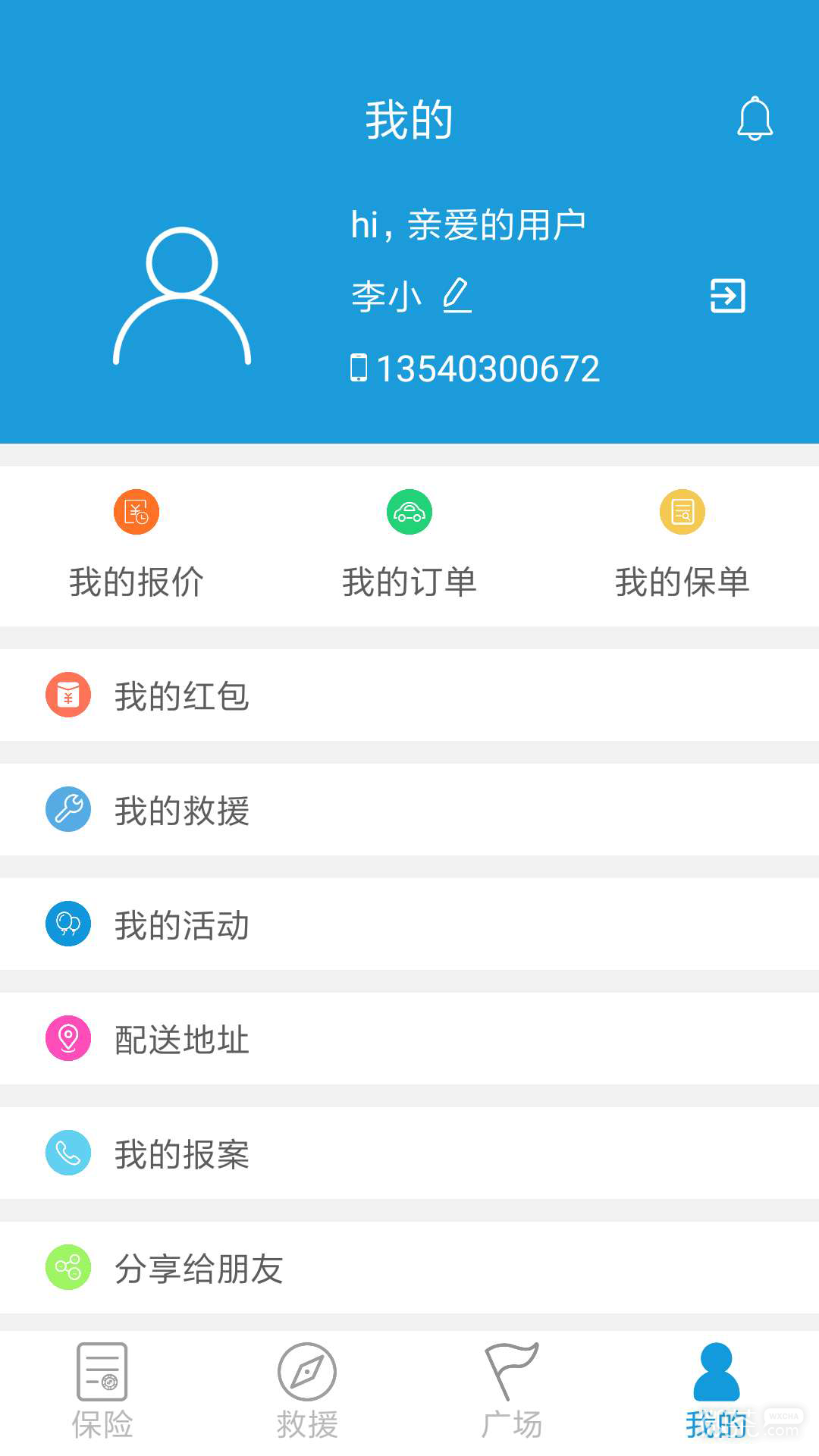Open the notifications bell
The image size is (819, 1456).
coord(755,118)
